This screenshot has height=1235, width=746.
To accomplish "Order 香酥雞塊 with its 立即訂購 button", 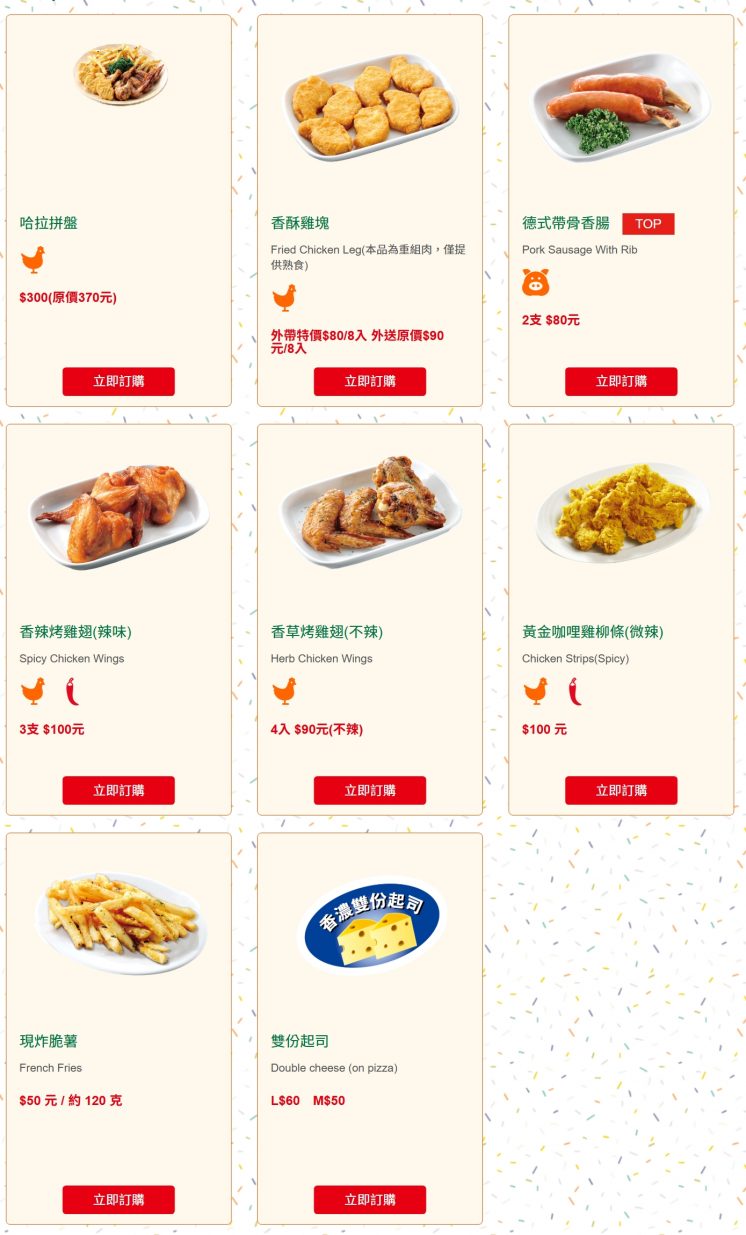I will pyautogui.click(x=370, y=381).
